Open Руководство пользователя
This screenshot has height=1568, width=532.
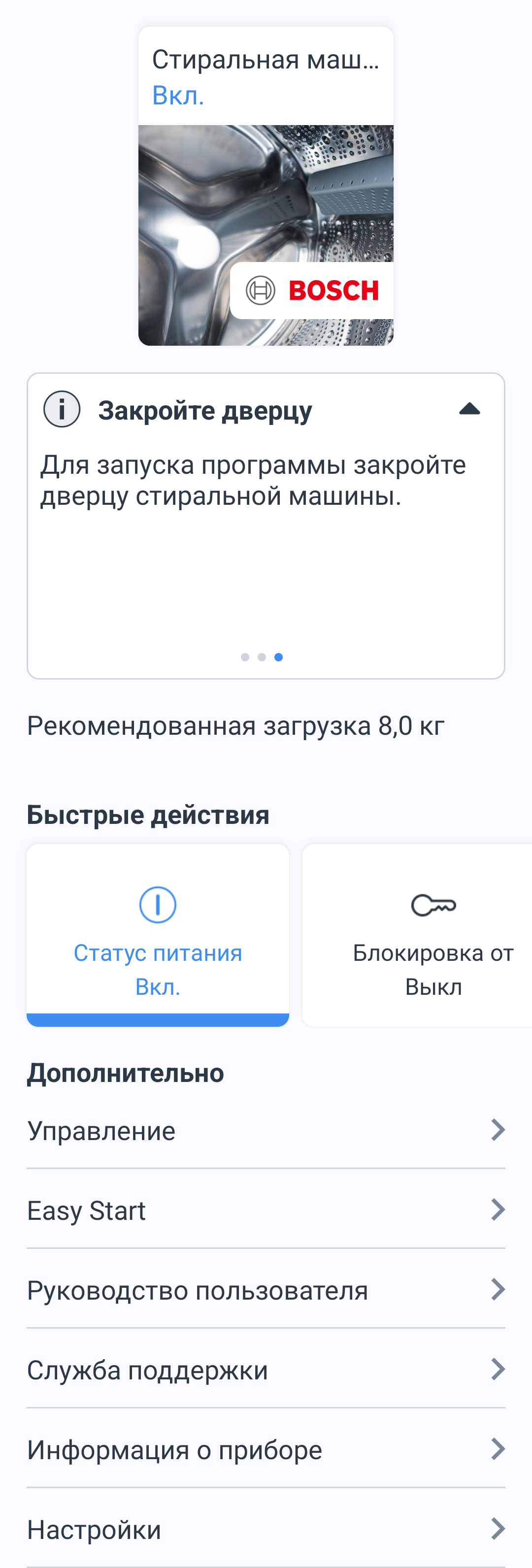(x=266, y=1290)
